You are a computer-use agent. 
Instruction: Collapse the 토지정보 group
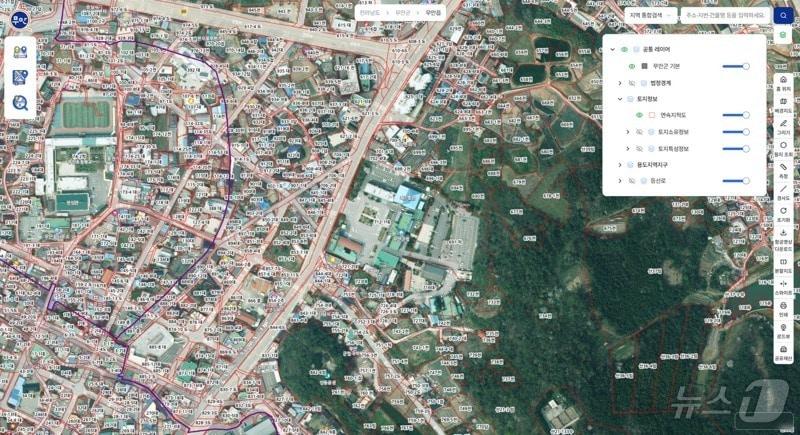click(620, 99)
